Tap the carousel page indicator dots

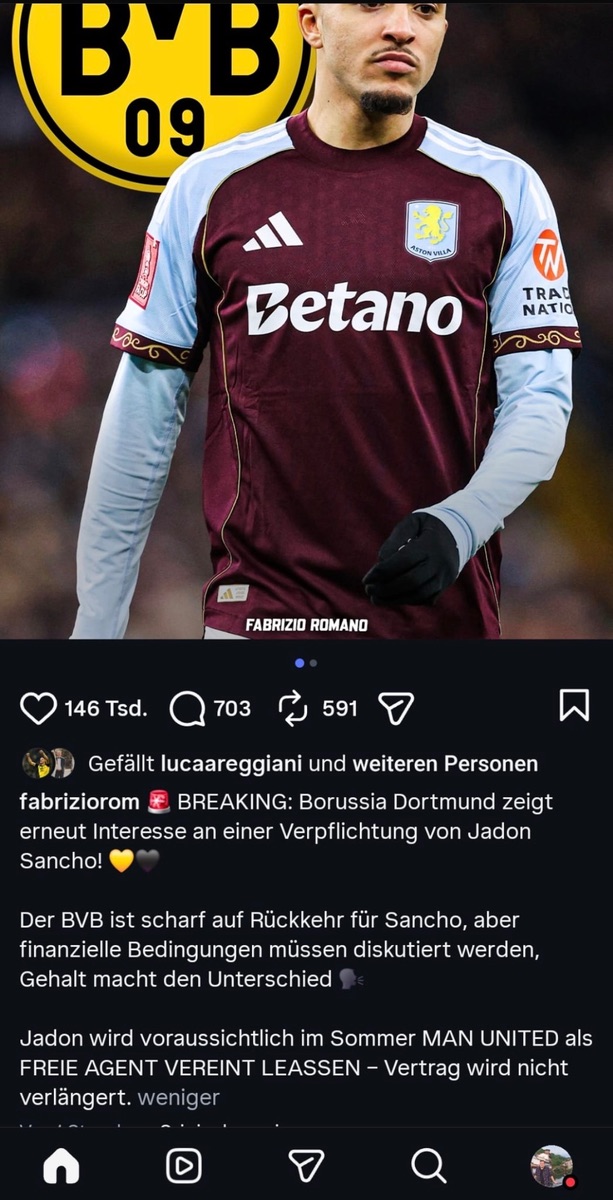(x=306, y=663)
